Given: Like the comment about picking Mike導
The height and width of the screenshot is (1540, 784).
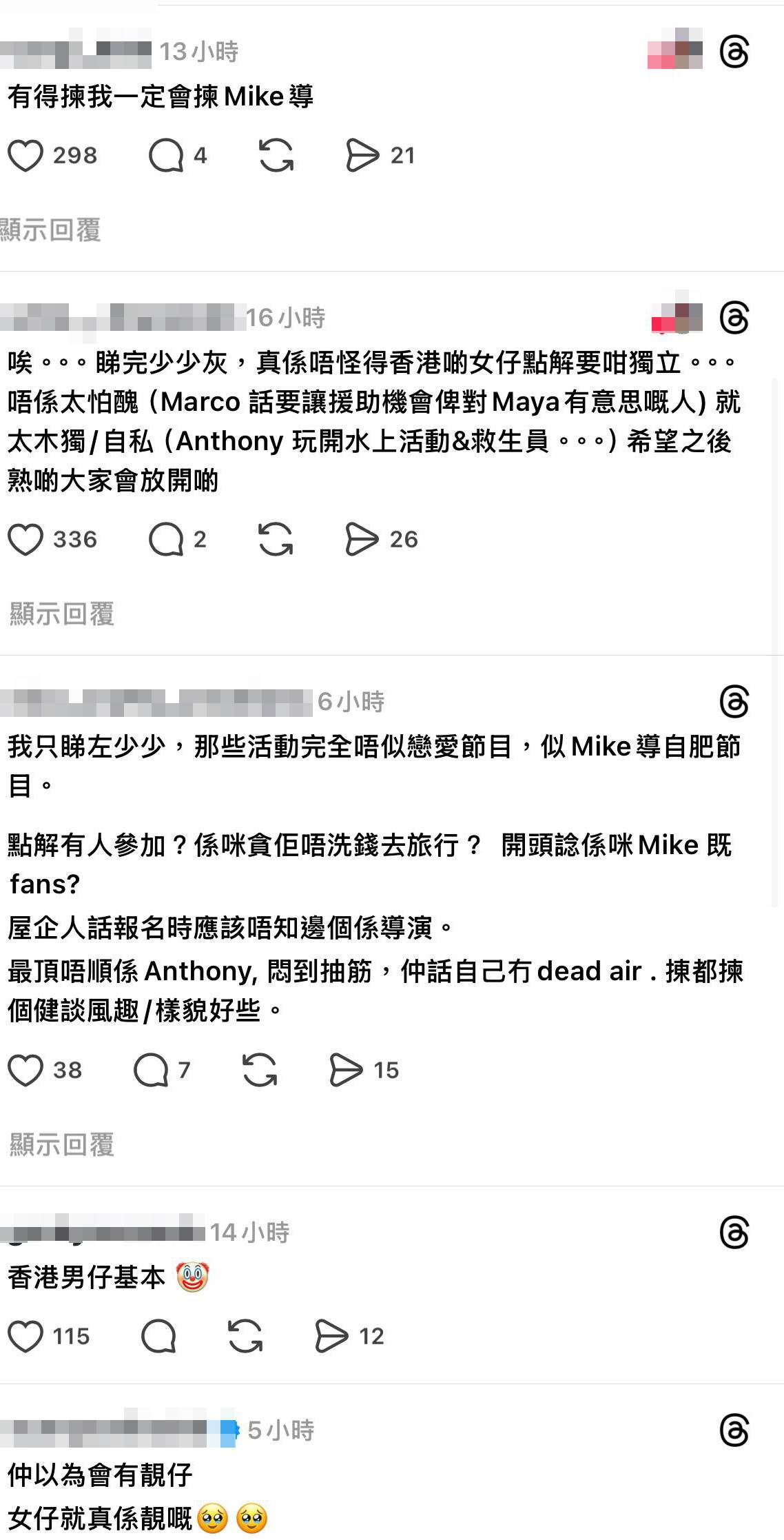Looking at the screenshot, I should pyautogui.click(x=25, y=155).
